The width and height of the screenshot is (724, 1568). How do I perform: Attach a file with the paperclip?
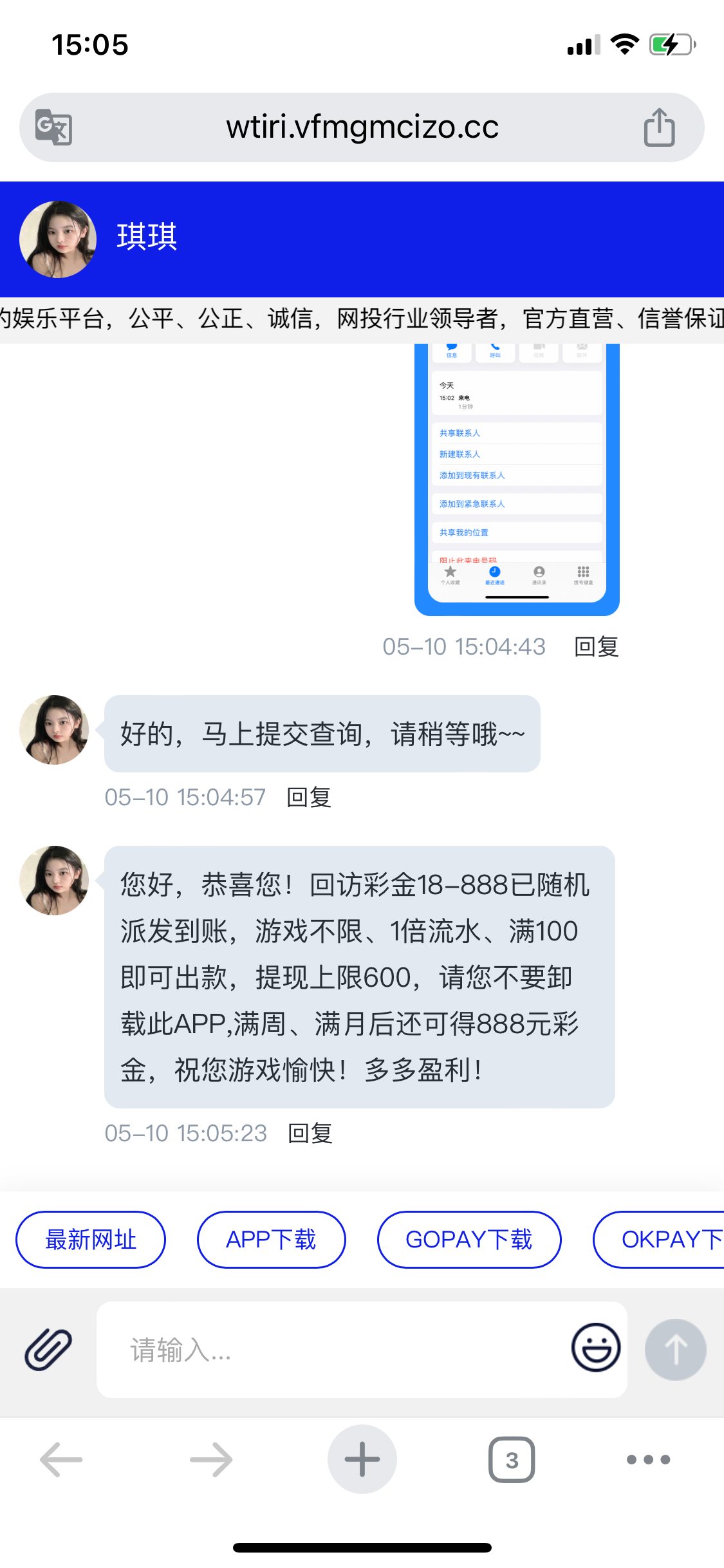tap(48, 1349)
